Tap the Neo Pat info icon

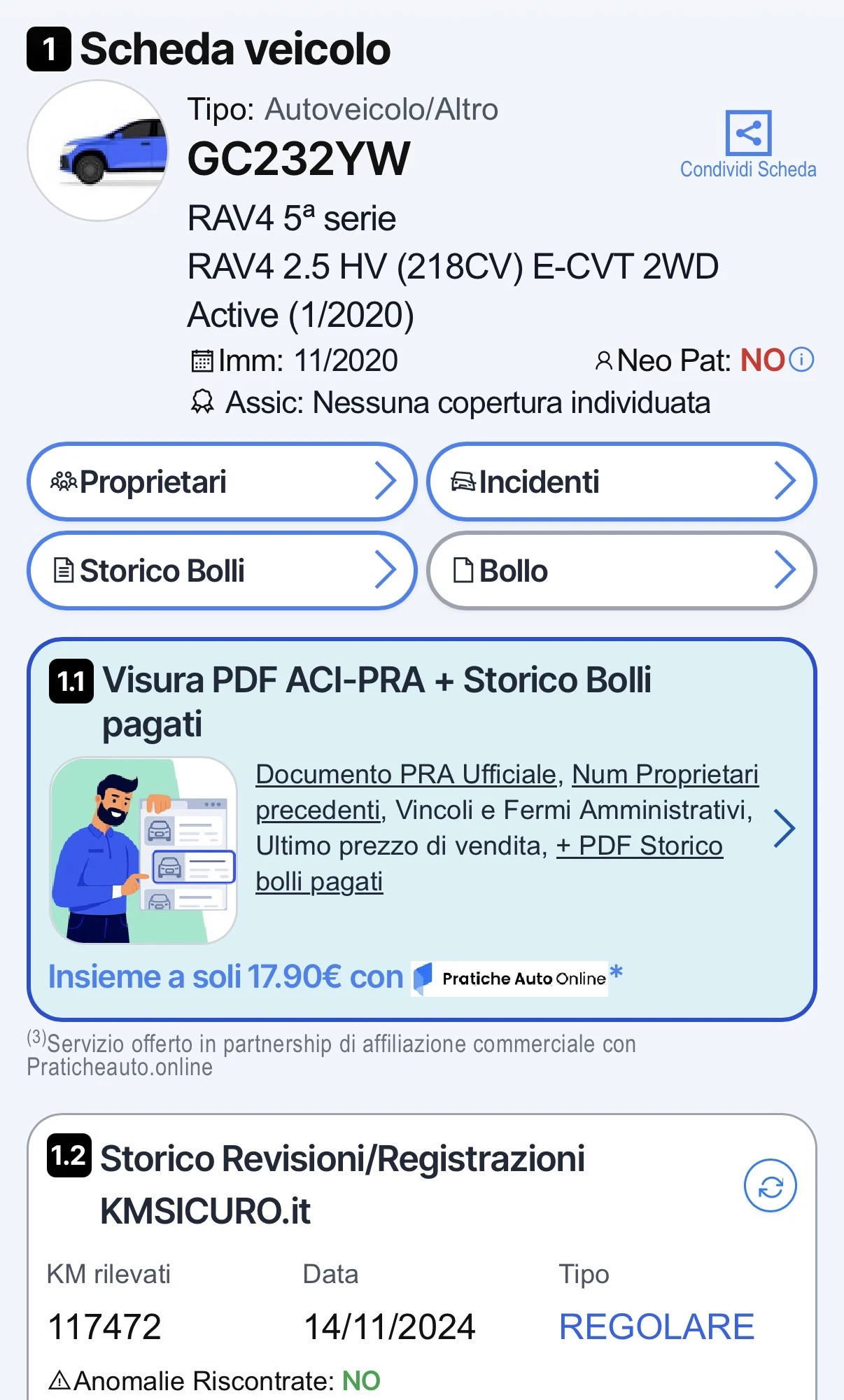[801, 360]
